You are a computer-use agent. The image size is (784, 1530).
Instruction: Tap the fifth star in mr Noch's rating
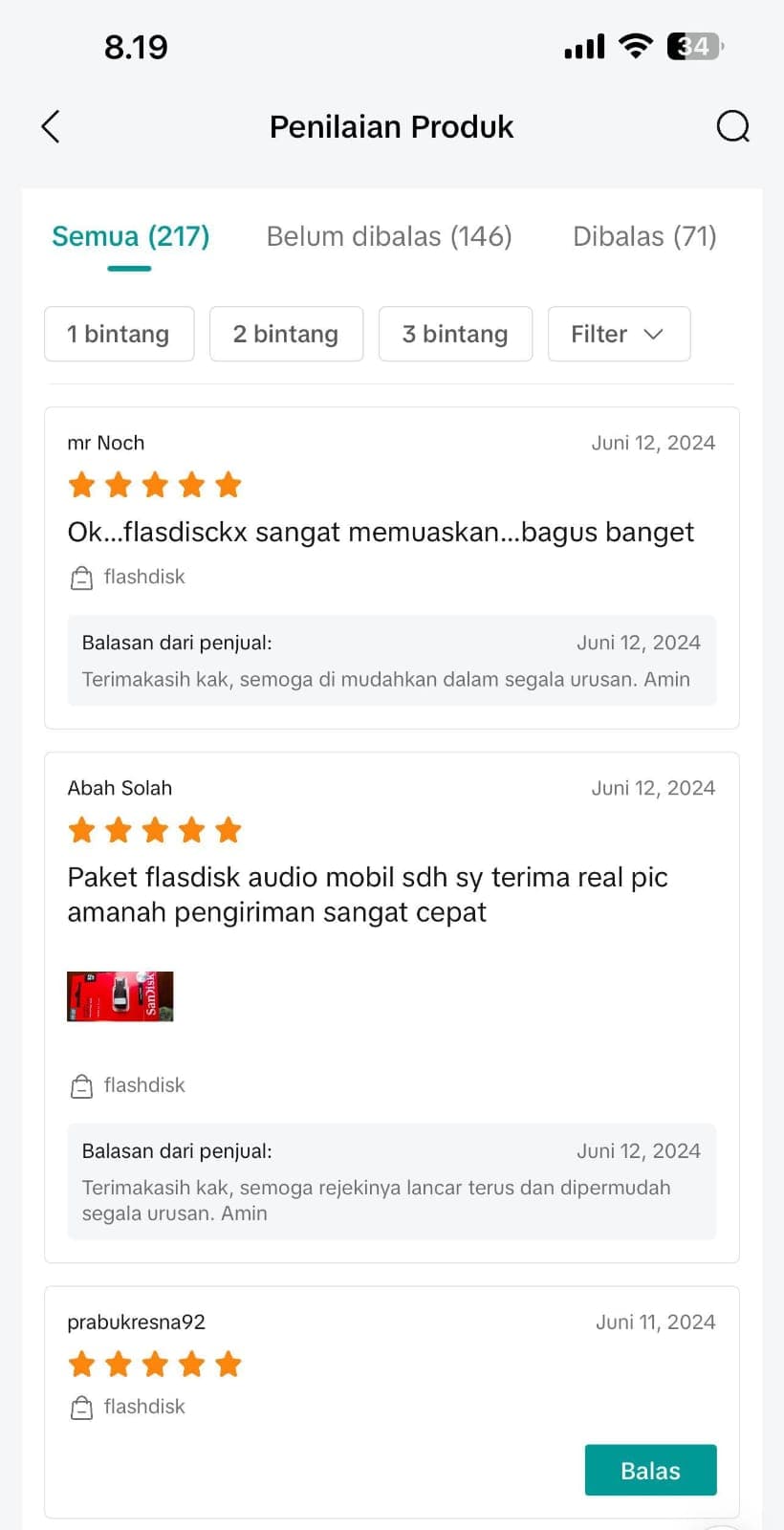point(229,485)
